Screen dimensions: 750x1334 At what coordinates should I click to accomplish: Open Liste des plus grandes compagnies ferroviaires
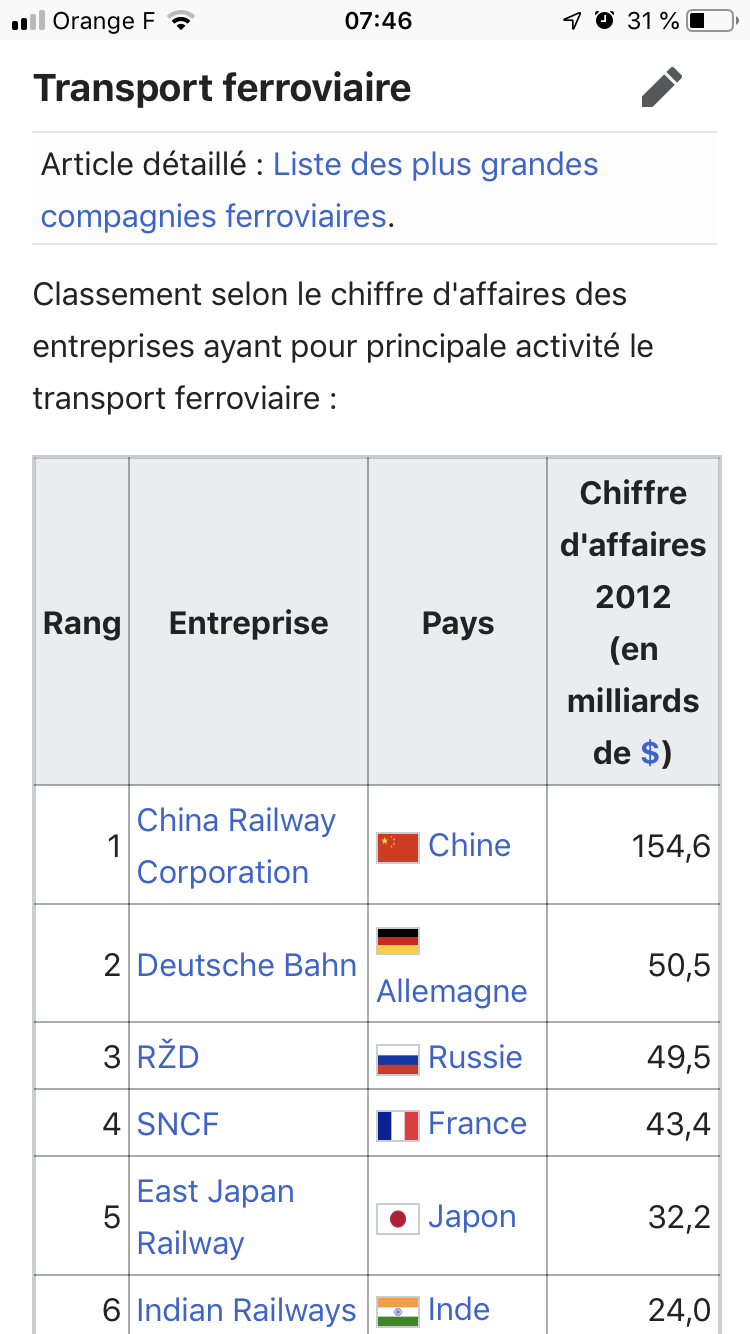(320, 190)
